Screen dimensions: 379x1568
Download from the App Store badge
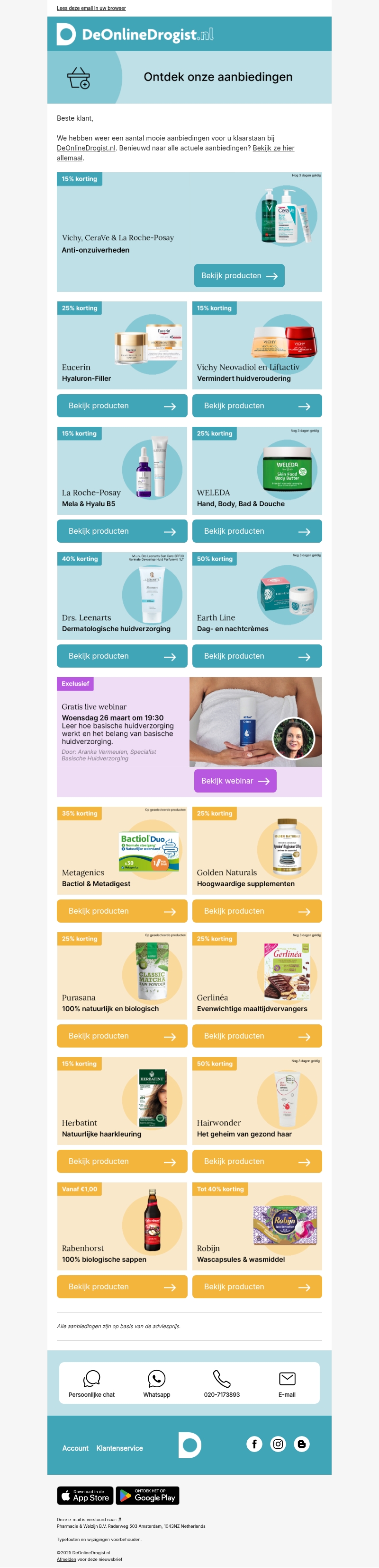85,1496
